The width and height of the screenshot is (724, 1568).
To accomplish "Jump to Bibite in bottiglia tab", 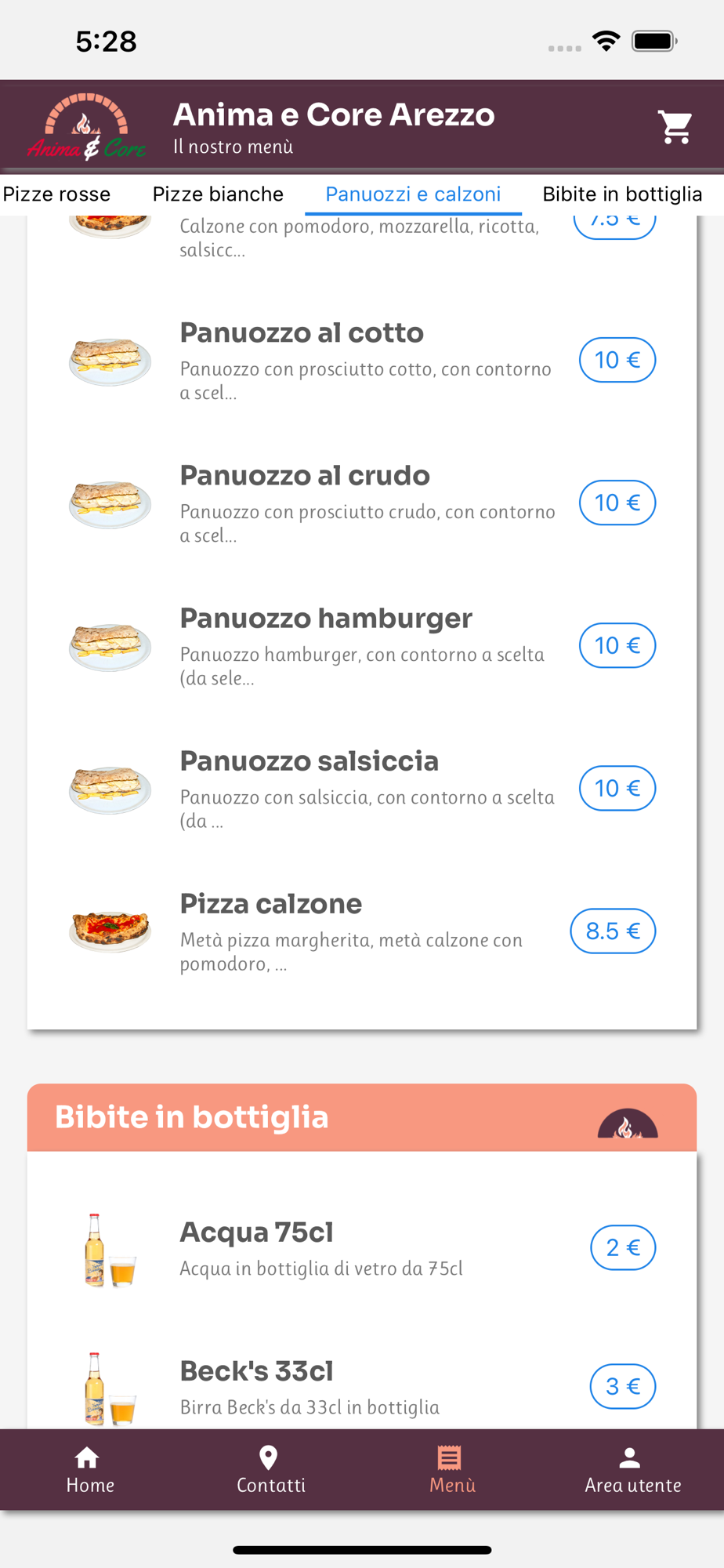I will (x=622, y=194).
